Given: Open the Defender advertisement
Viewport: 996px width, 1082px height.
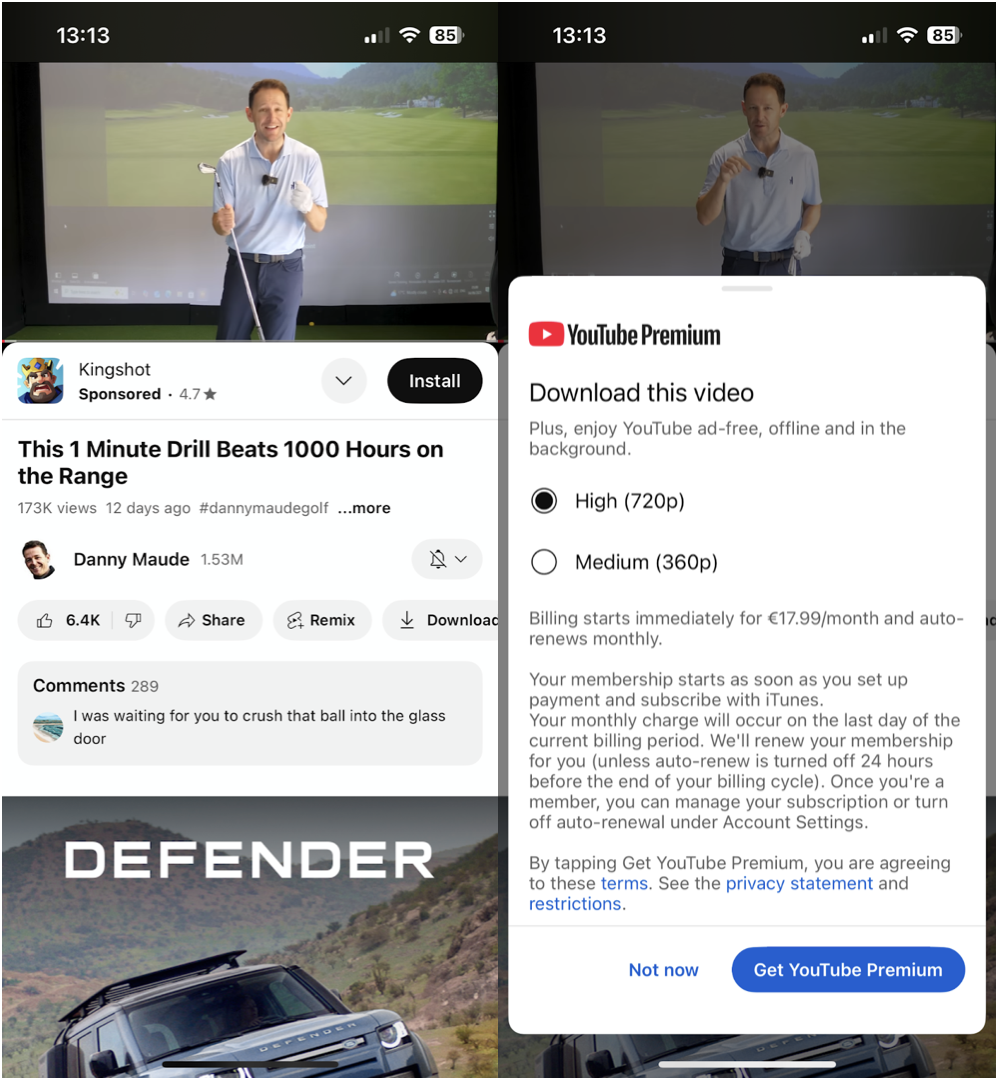Looking at the screenshot, I should (x=250, y=935).
